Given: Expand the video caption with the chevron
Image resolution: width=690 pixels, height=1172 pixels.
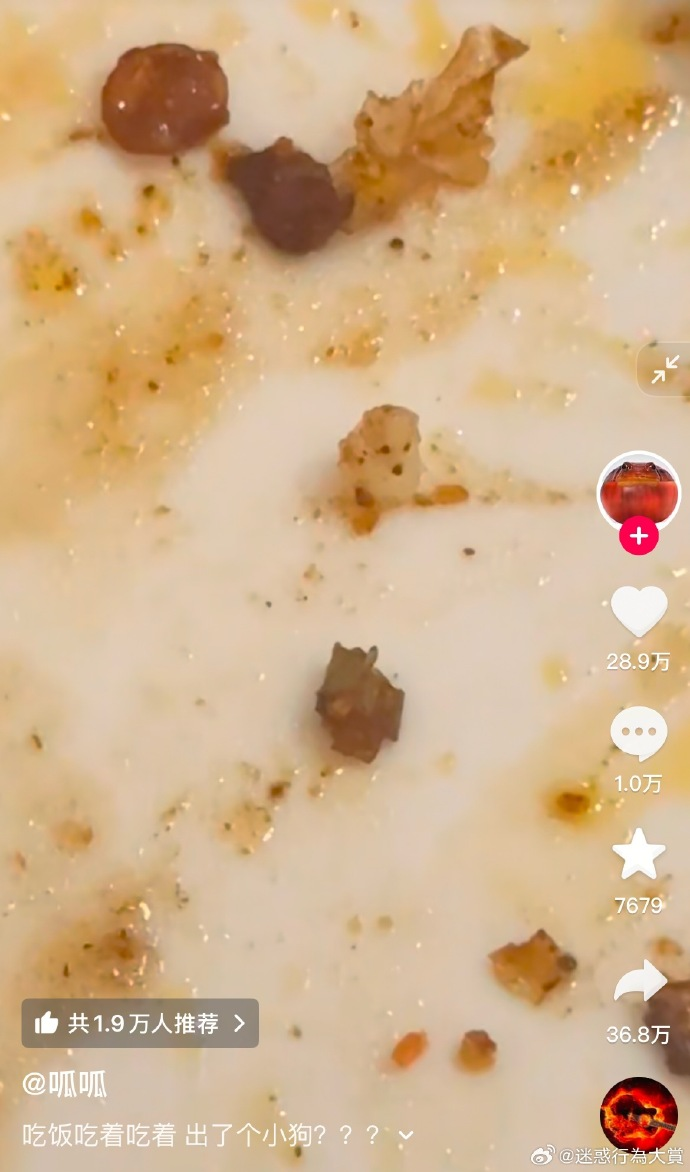Looking at the screenshot, I should point(405,1135).
